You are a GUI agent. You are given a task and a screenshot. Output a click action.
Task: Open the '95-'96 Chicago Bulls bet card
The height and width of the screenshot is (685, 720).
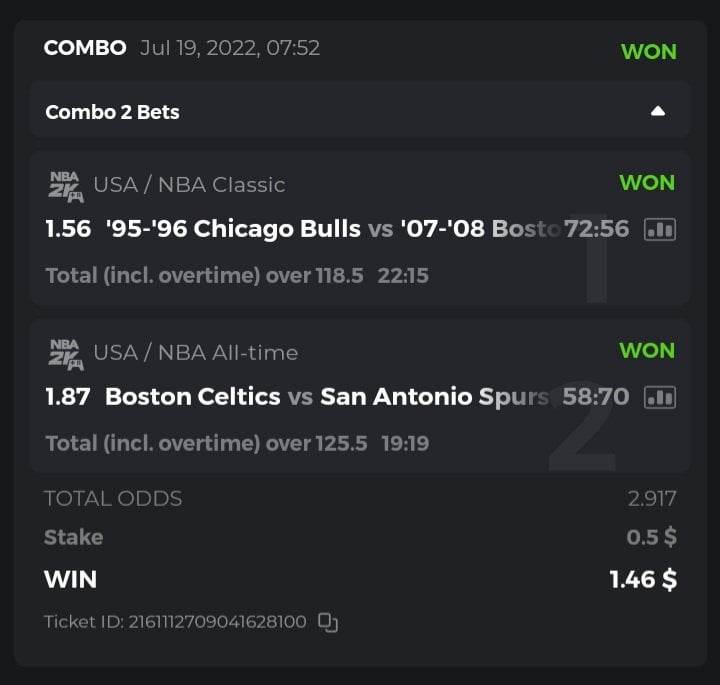point(300,229)
